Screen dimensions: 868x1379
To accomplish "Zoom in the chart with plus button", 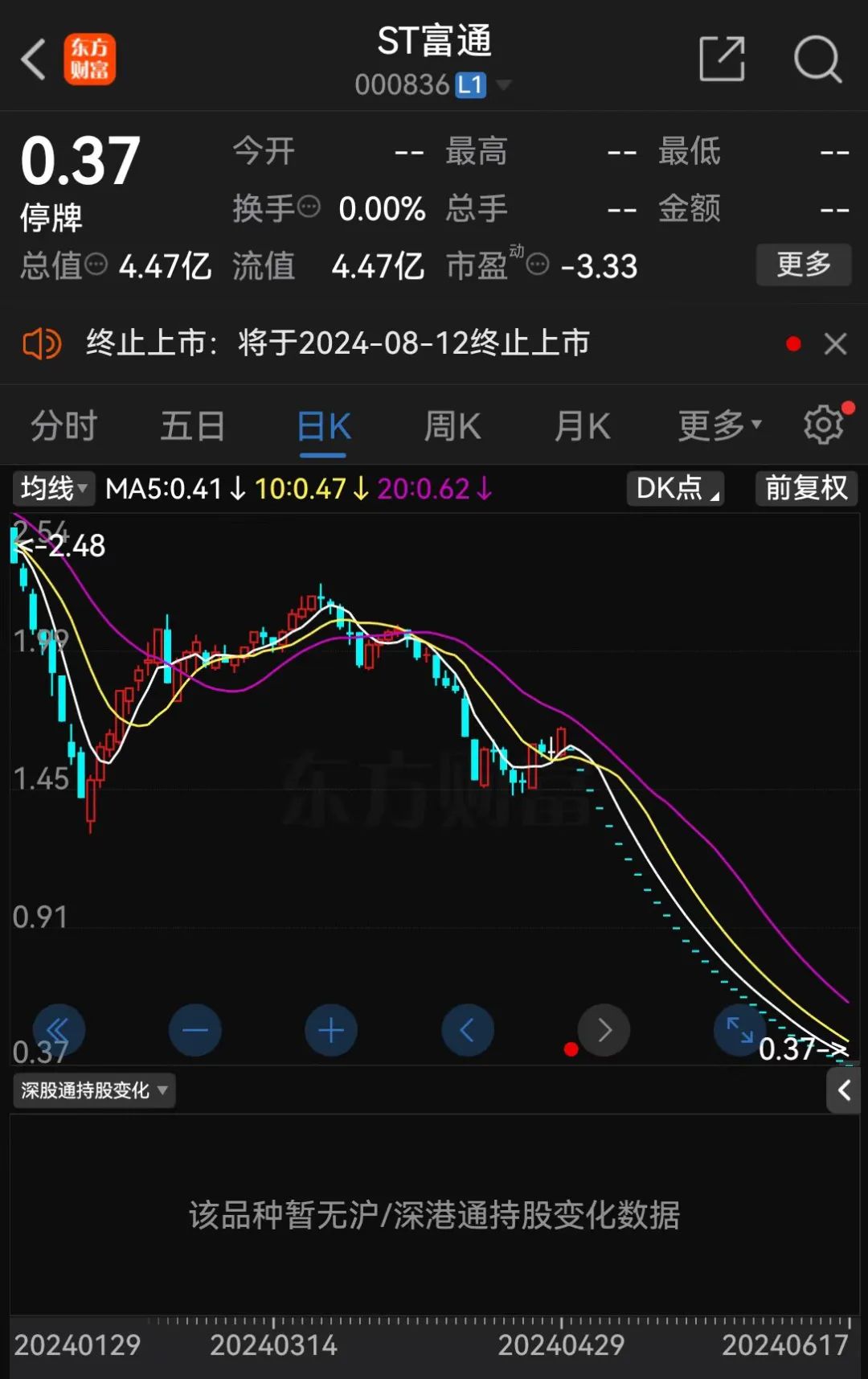I will [331, 1030].
